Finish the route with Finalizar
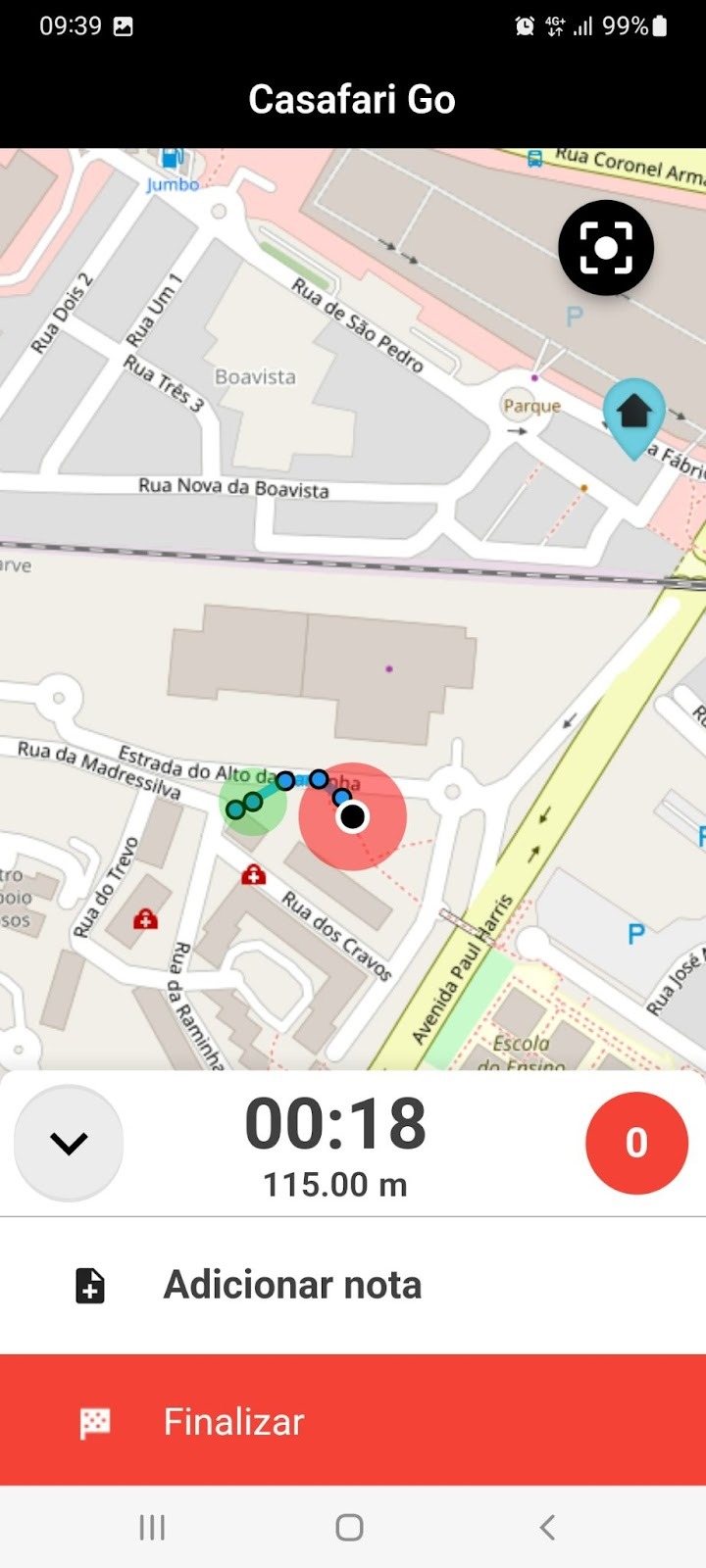This screenshot has height=1568, width=706. click(353, 1421)
